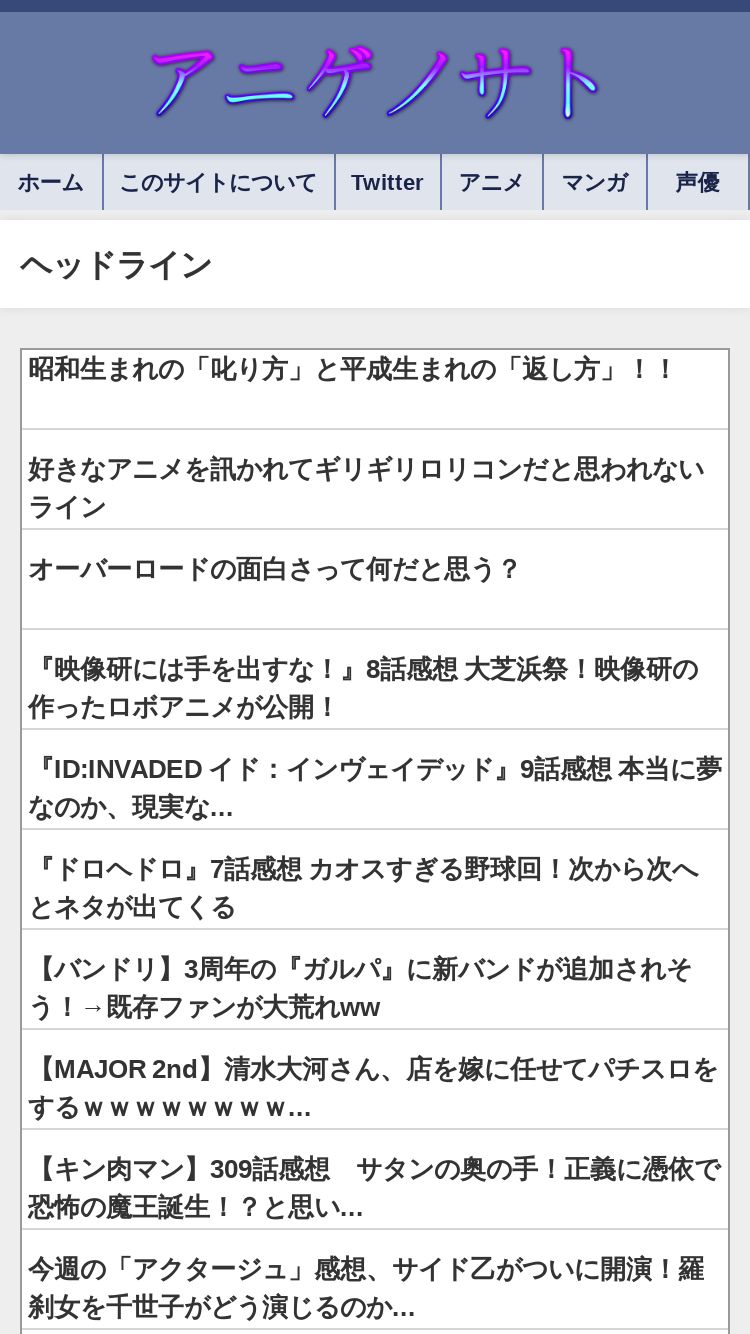Image resolution: width=750 pixels, height=1334 pixels.
Task: Open ID:INVADED 9話感想 article
Action: point(375,779)
